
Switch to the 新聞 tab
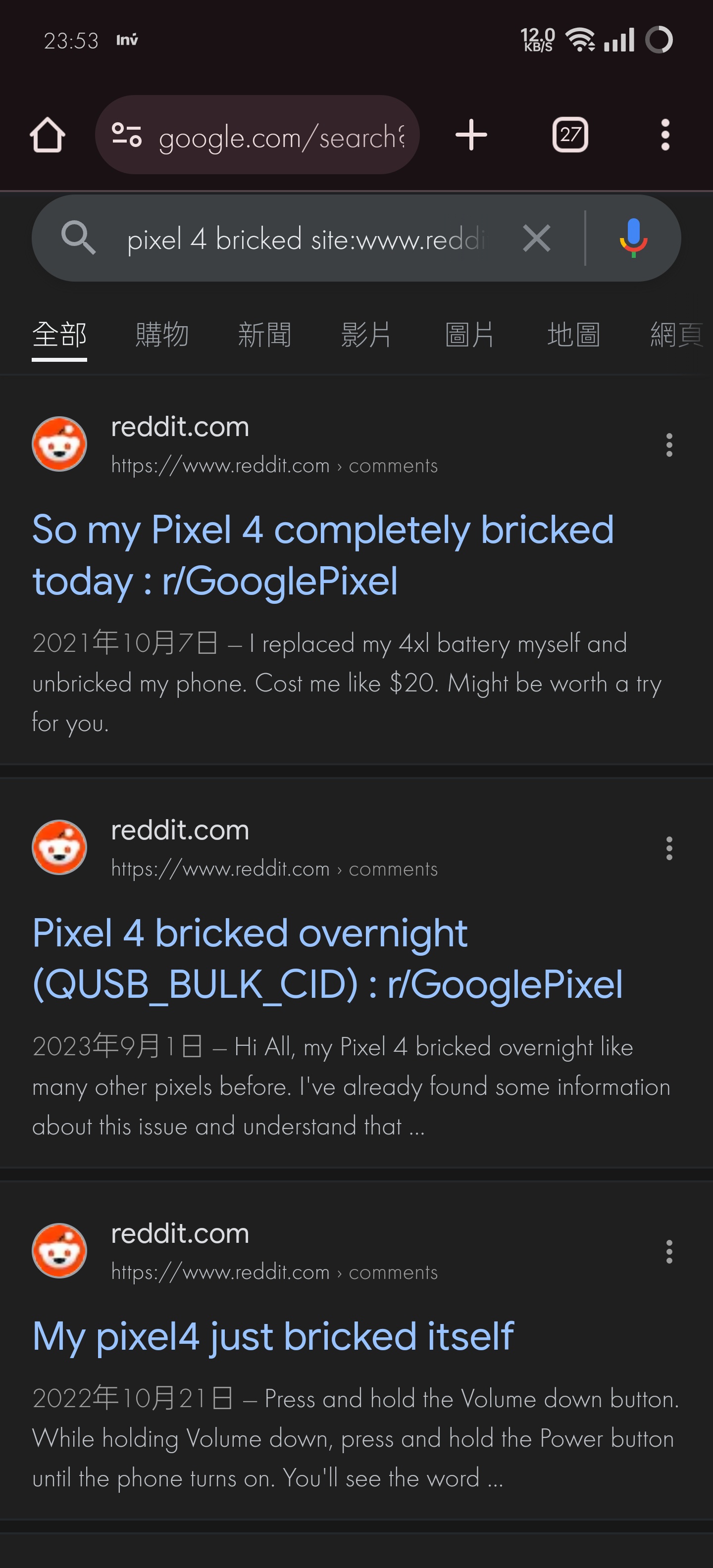point(265,335)
